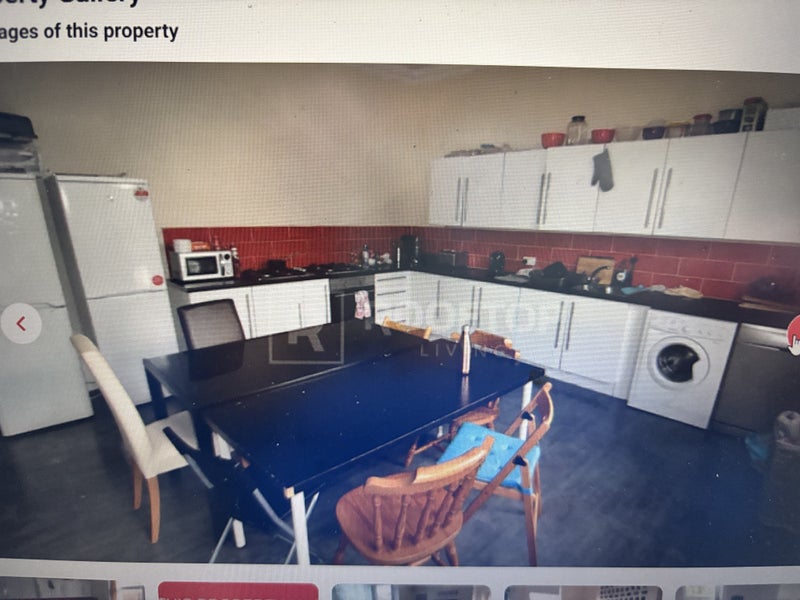Viewport: 800px width, 600px height.
Task: Go to the previous gallery photo
Action: (21, 323)
